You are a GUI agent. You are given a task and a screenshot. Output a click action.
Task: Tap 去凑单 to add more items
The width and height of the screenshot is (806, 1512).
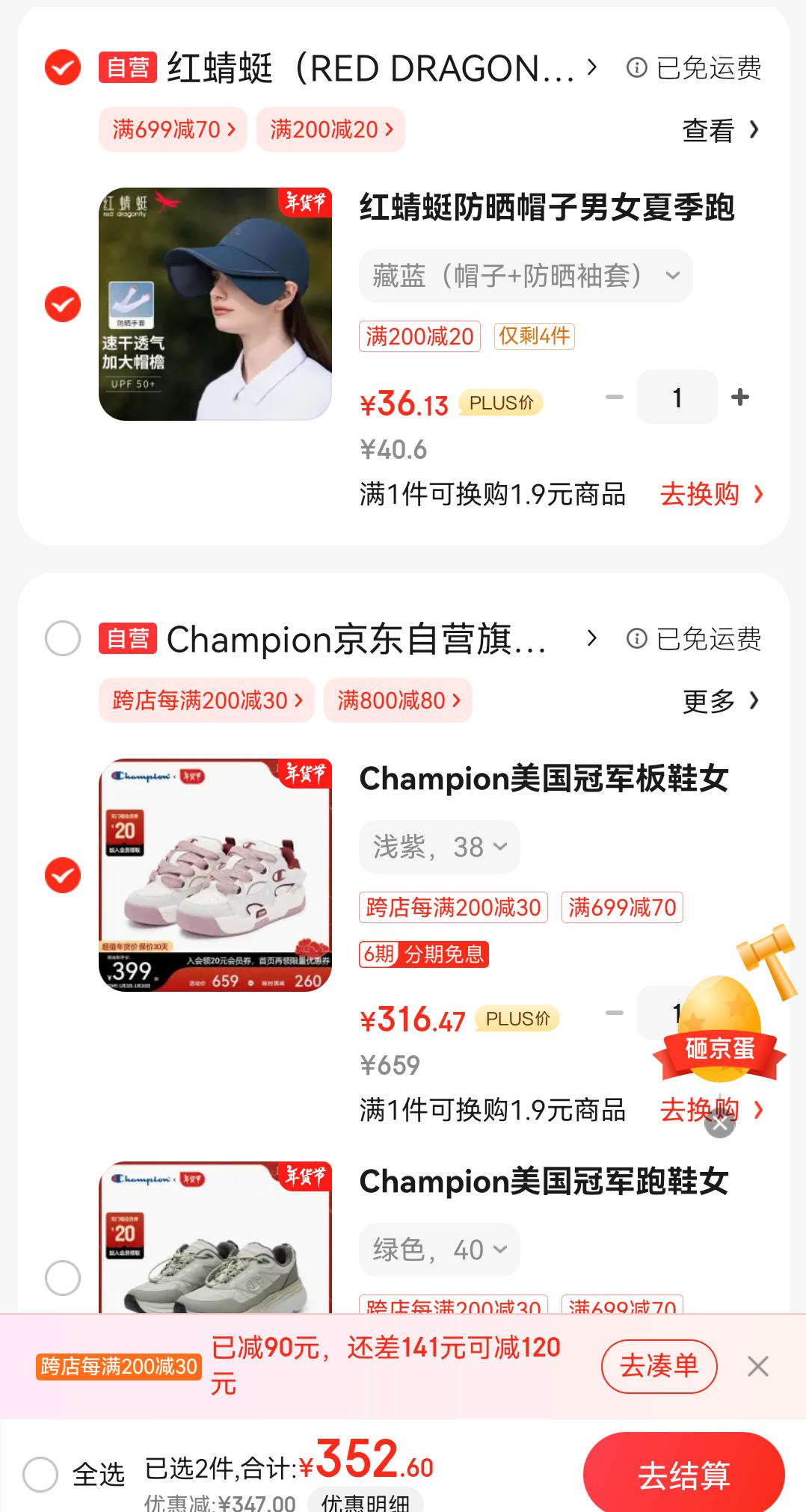click(x=659, y=1366)
